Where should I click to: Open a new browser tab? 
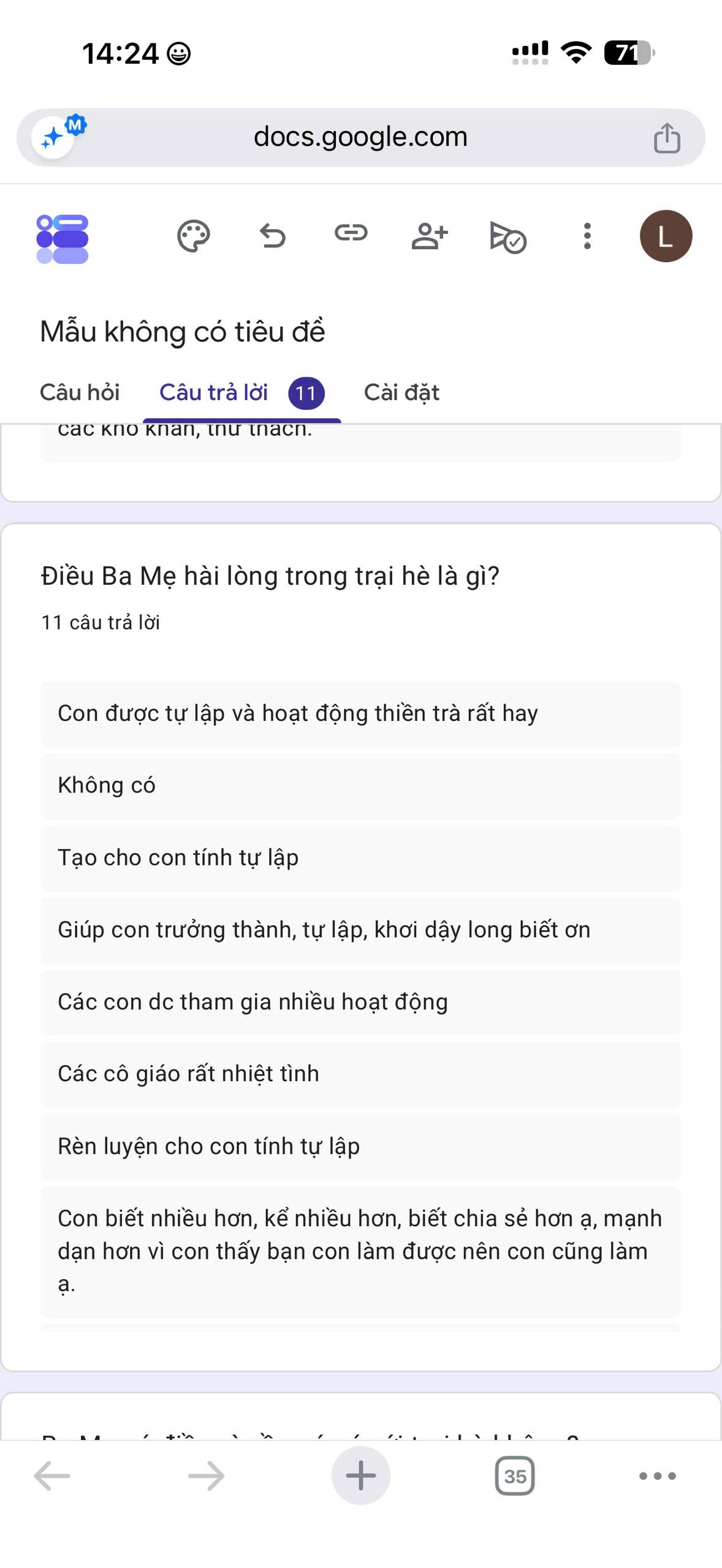(x=361, y=1476)
